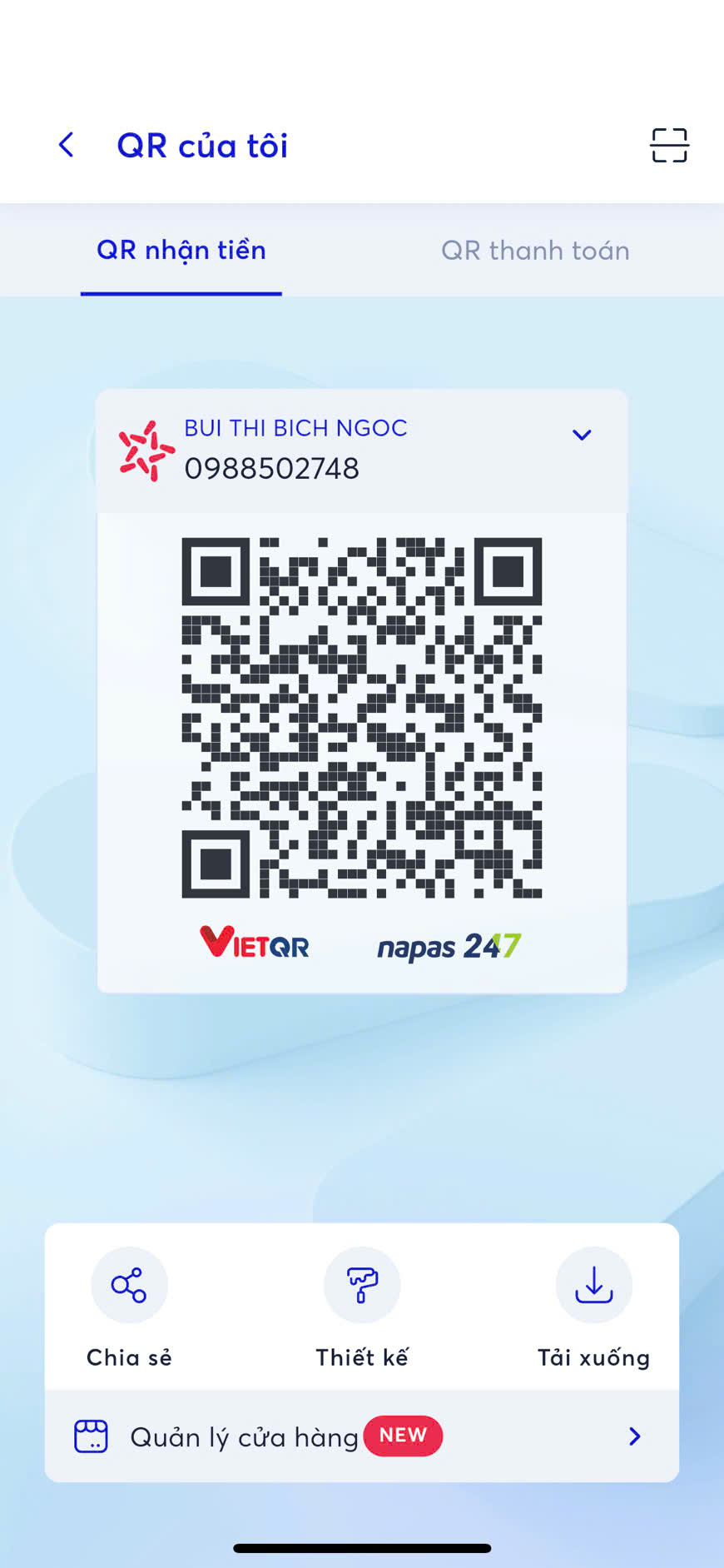This screenshot has width=724, height=1568.
Task: Go back from QR của tôi
Action: coord(67,145)
